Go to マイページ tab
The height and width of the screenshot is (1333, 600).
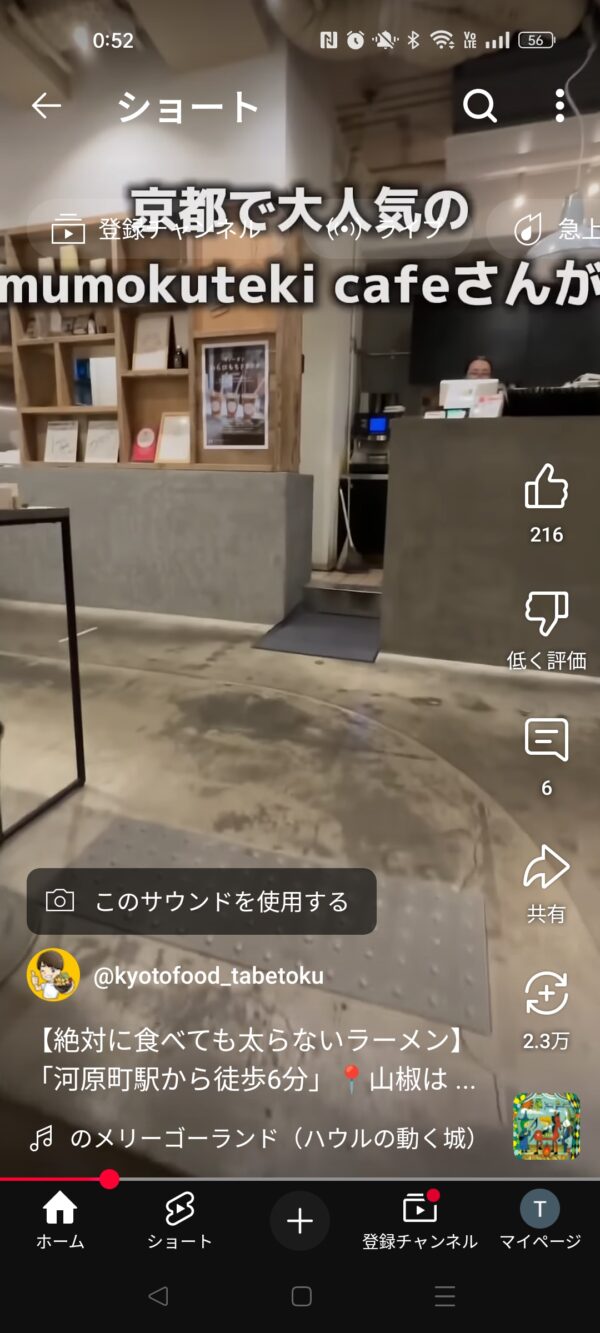(x=540, y=1220)
